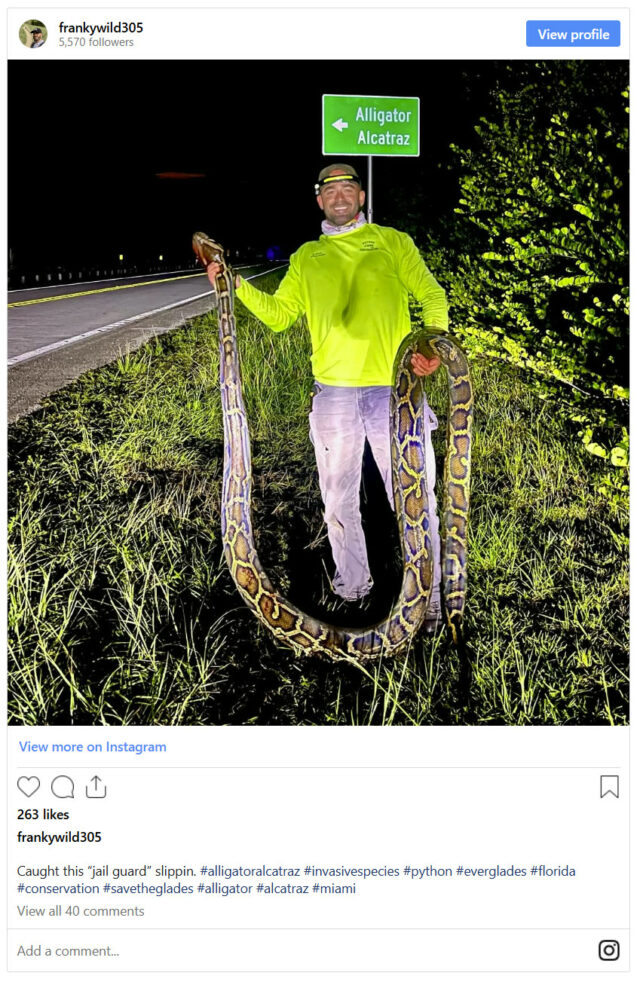Open the python photo post
This screenshot has height=982, width=640.
click(x=318, y=392)
